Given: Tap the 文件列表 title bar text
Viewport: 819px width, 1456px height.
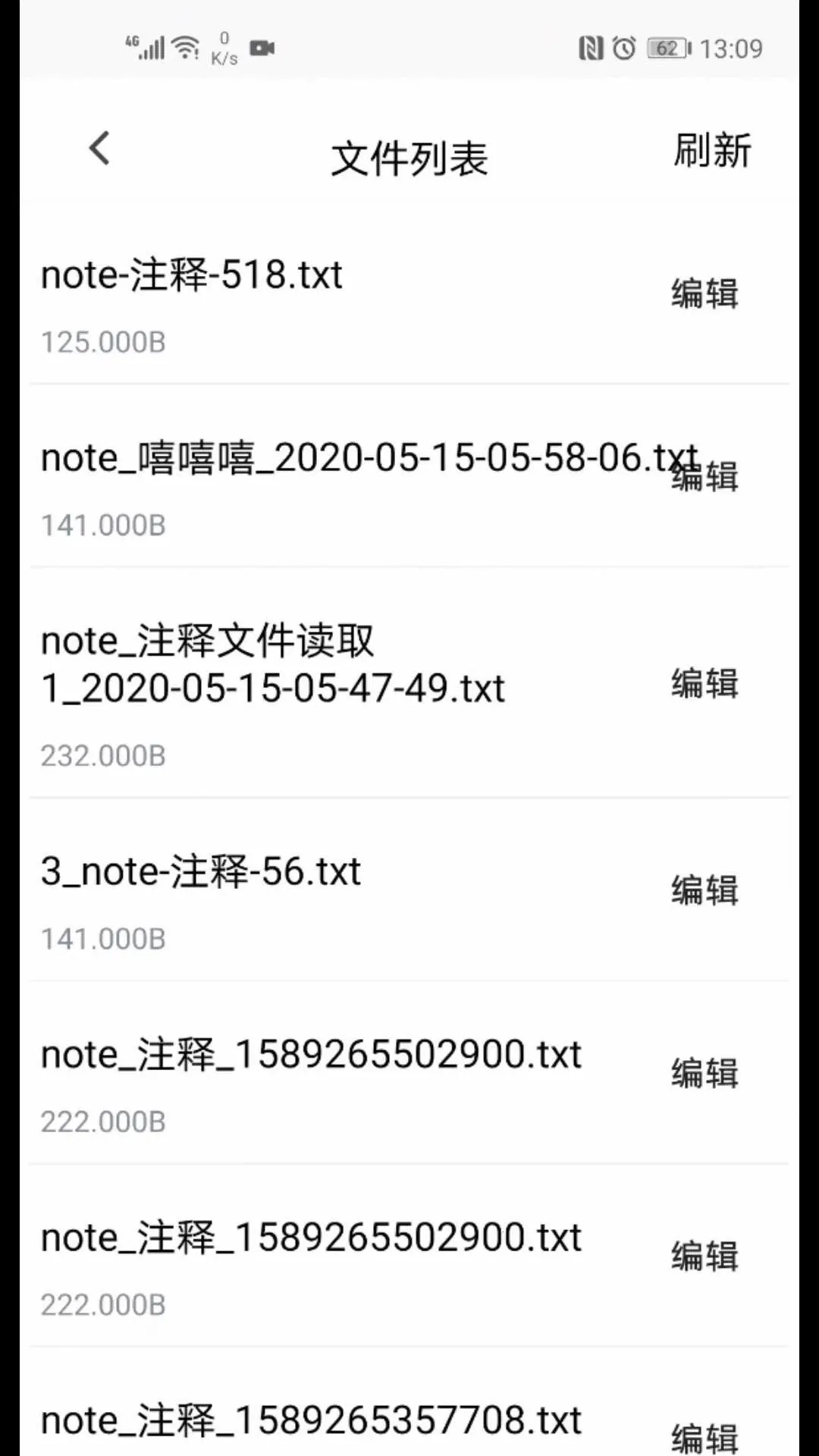Looking at the screenshot, I should 409,157.
